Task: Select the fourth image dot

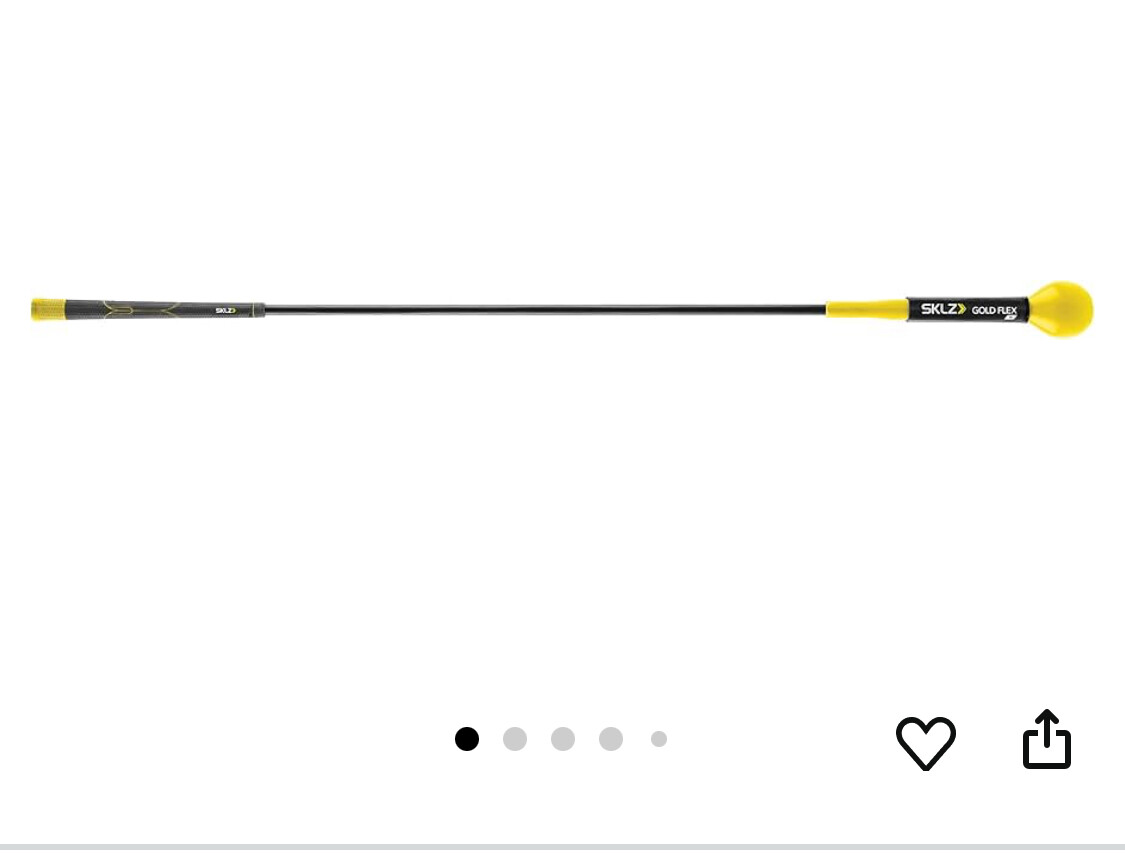Action: coord(611,739)
